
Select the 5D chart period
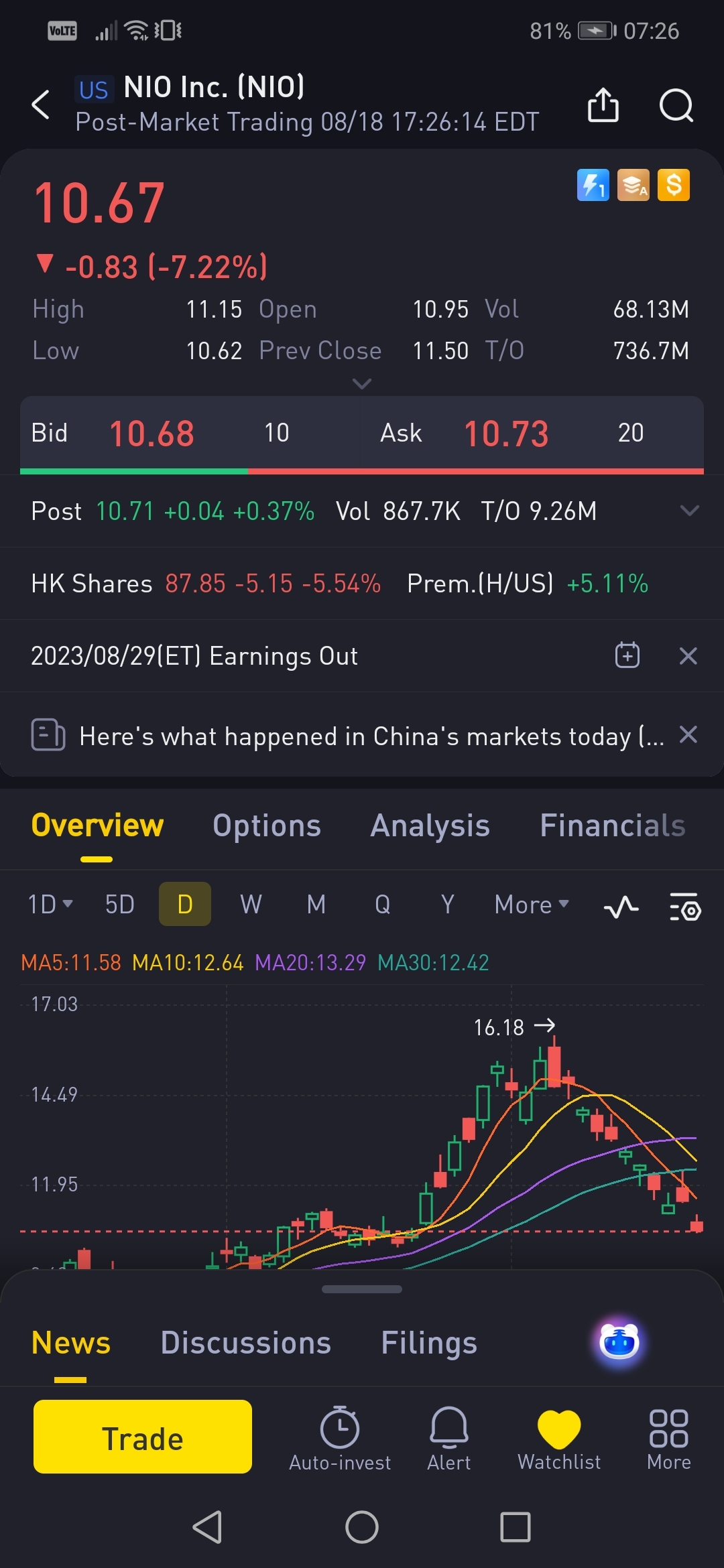coord(120,905)
